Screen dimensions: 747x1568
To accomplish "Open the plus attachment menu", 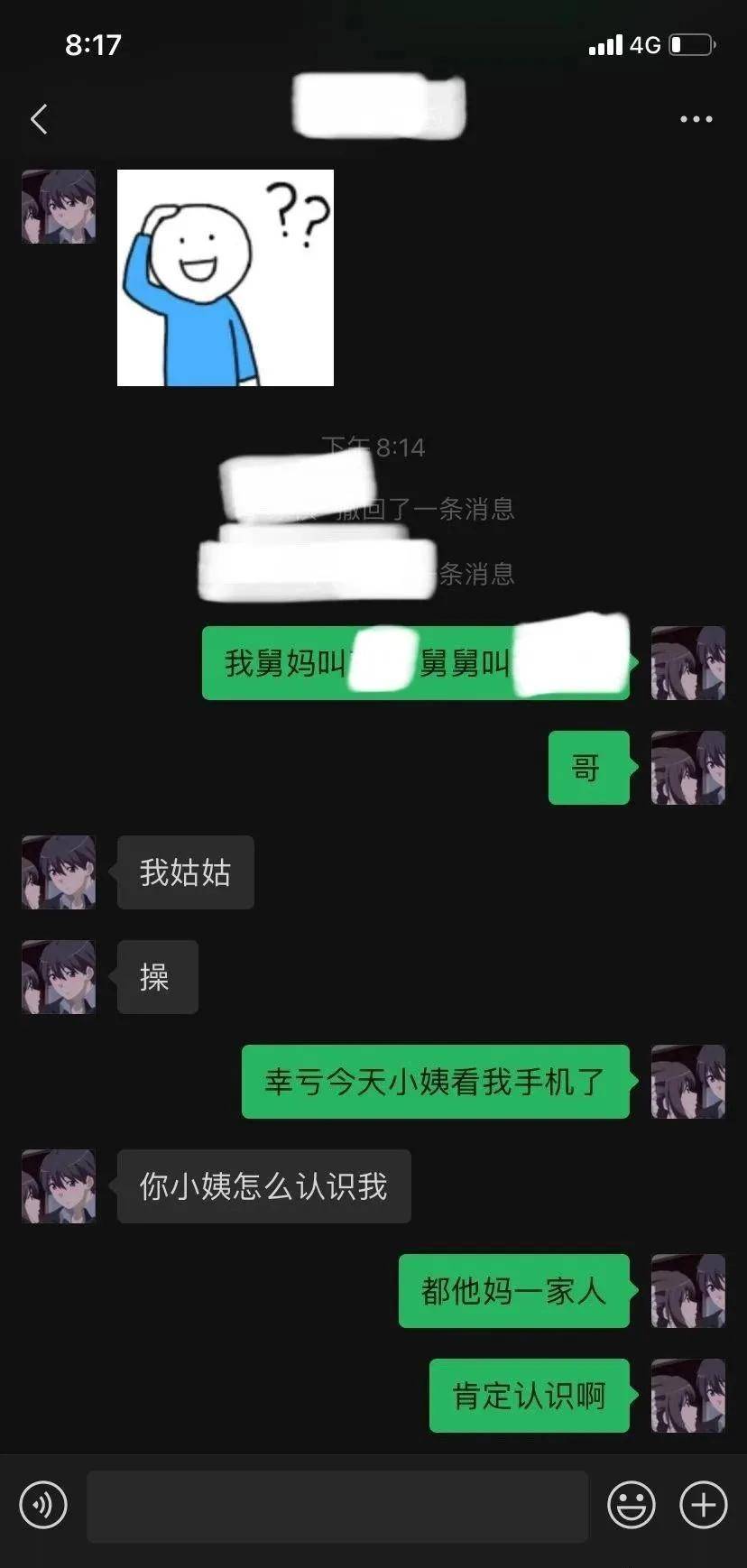I will 703,1505.
